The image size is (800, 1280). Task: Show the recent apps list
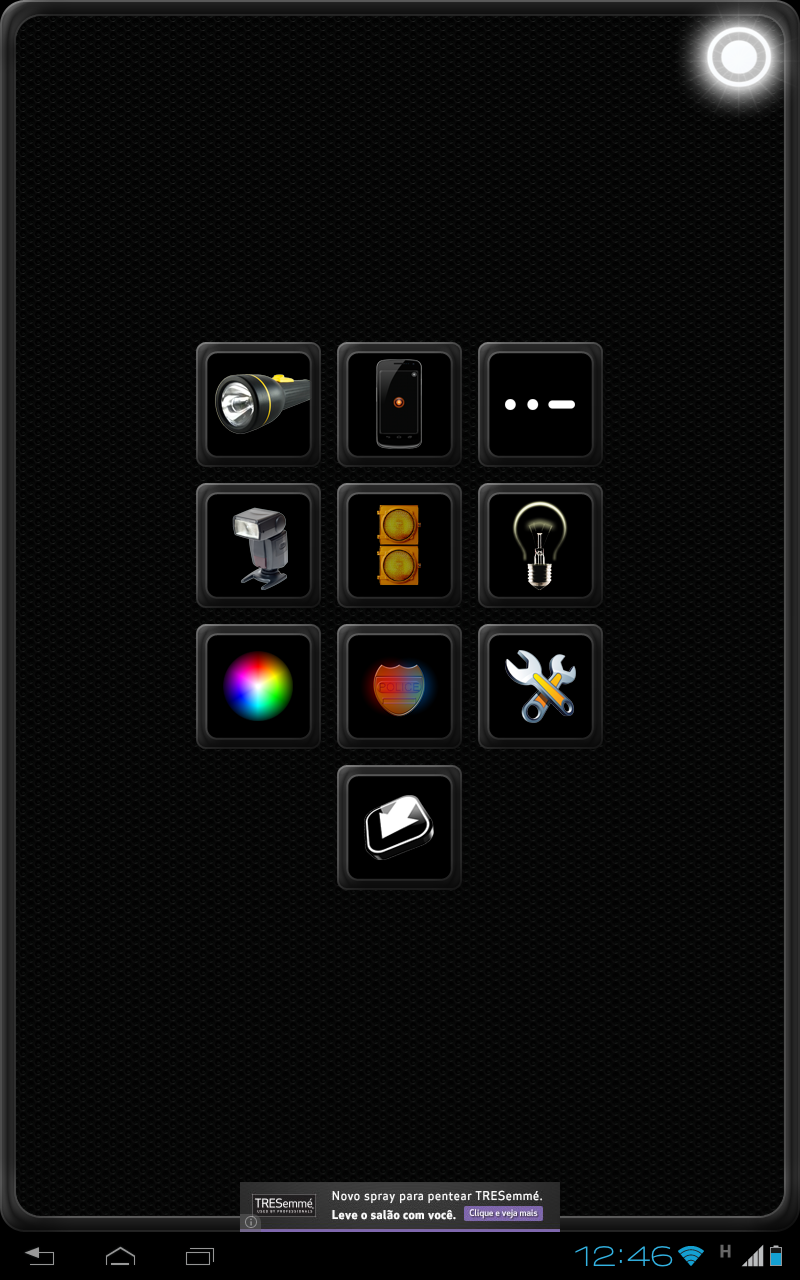click(x=200, y=1255)
